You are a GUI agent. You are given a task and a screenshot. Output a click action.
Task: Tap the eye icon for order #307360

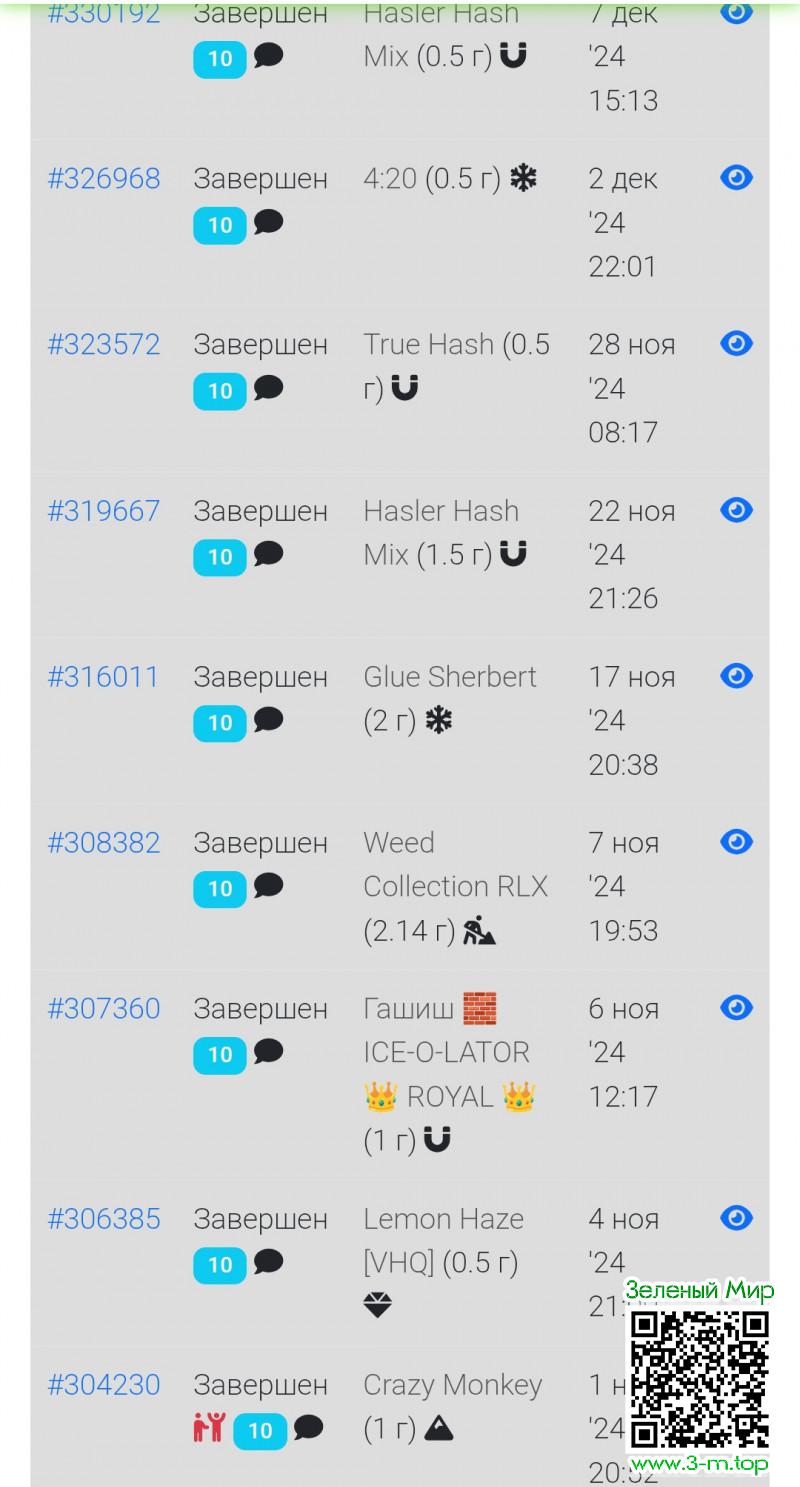click(x=736, y=1008)
